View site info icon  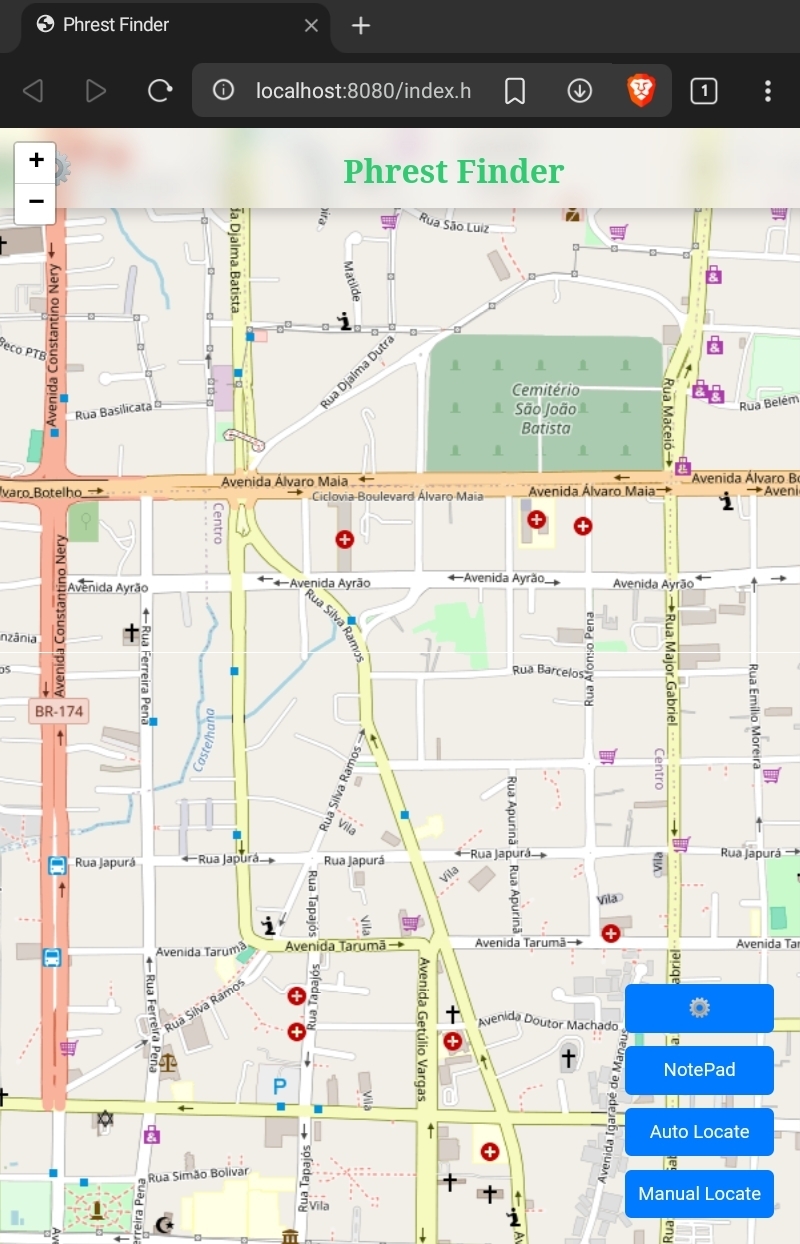[x=224, y=92]
